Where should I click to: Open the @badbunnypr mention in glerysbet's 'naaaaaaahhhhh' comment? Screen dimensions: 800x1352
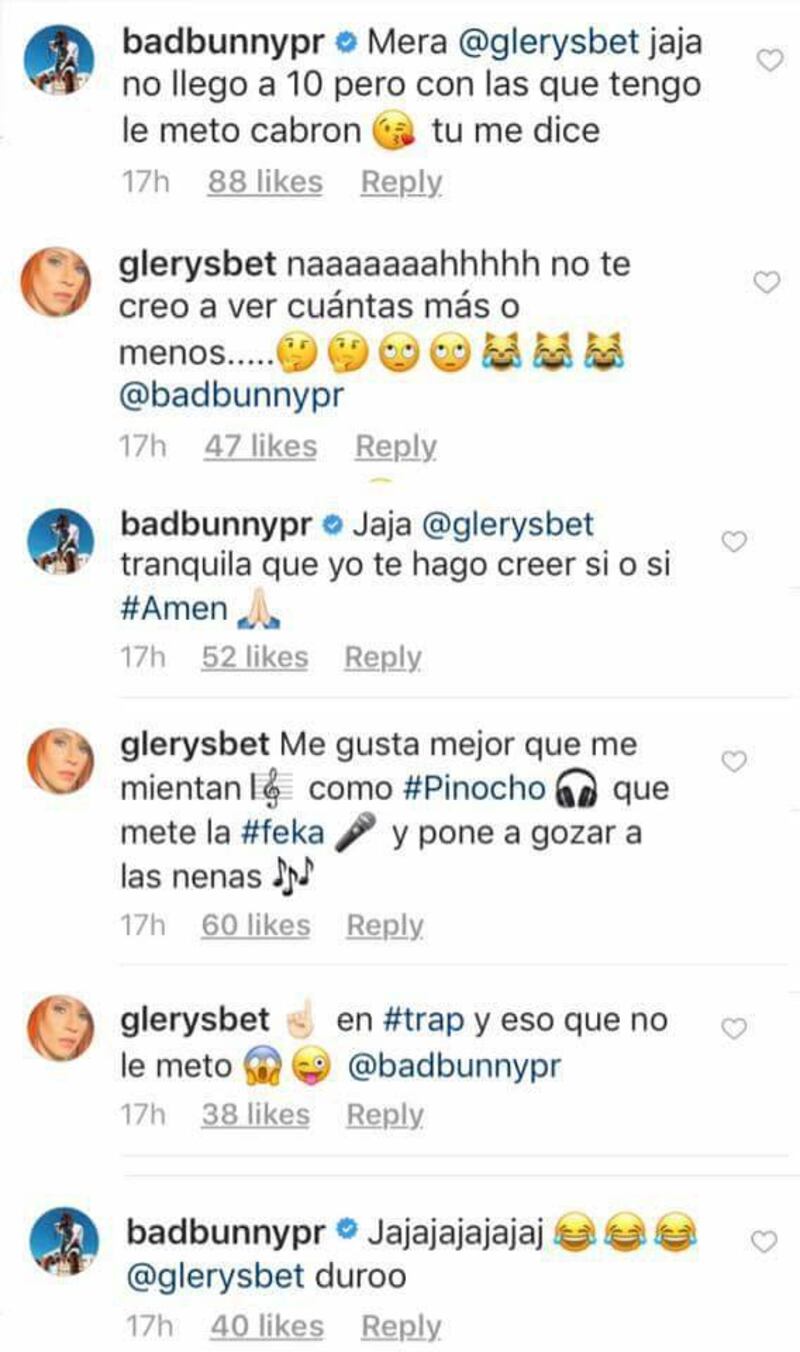[232, 396]
